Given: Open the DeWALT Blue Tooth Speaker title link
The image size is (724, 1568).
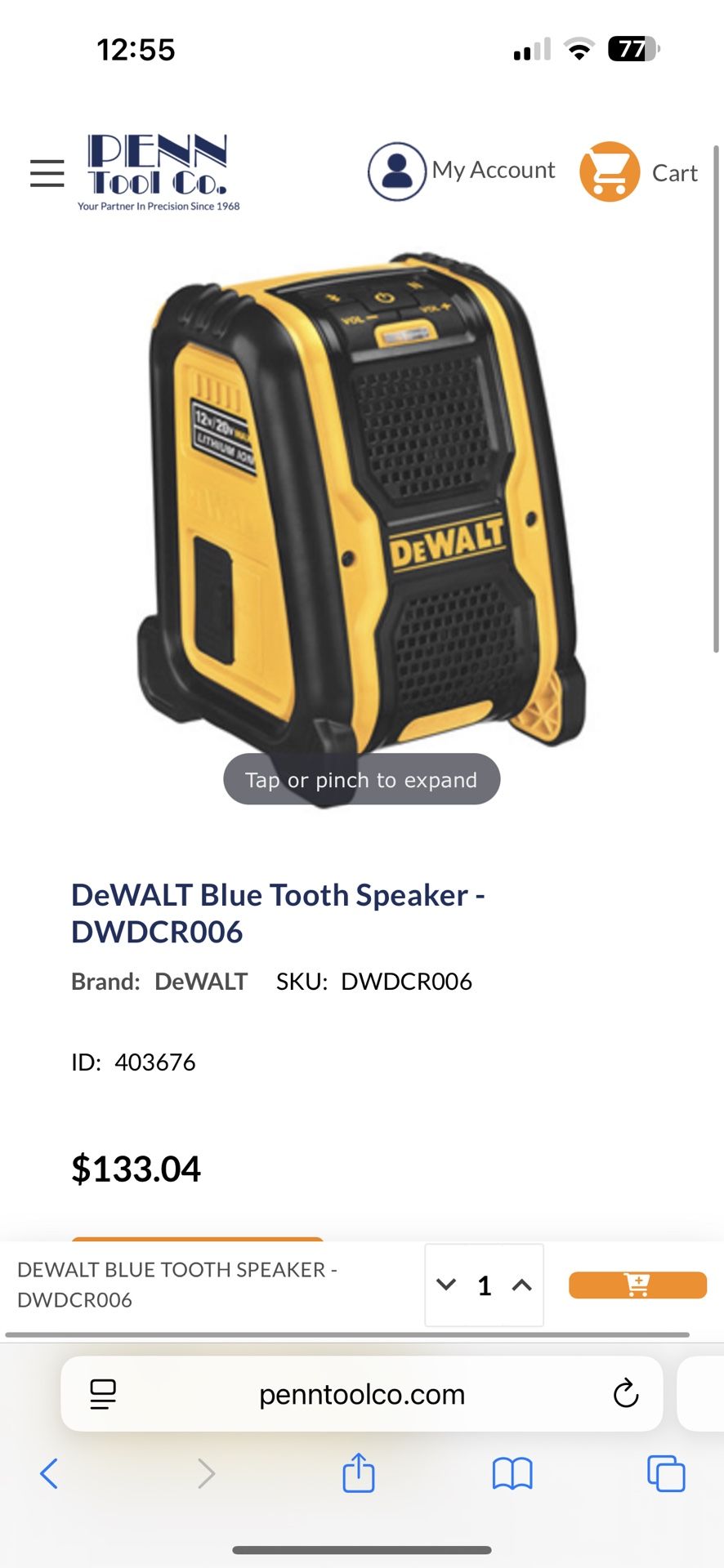Looking at the screenshot, I should tap(278, 912).
